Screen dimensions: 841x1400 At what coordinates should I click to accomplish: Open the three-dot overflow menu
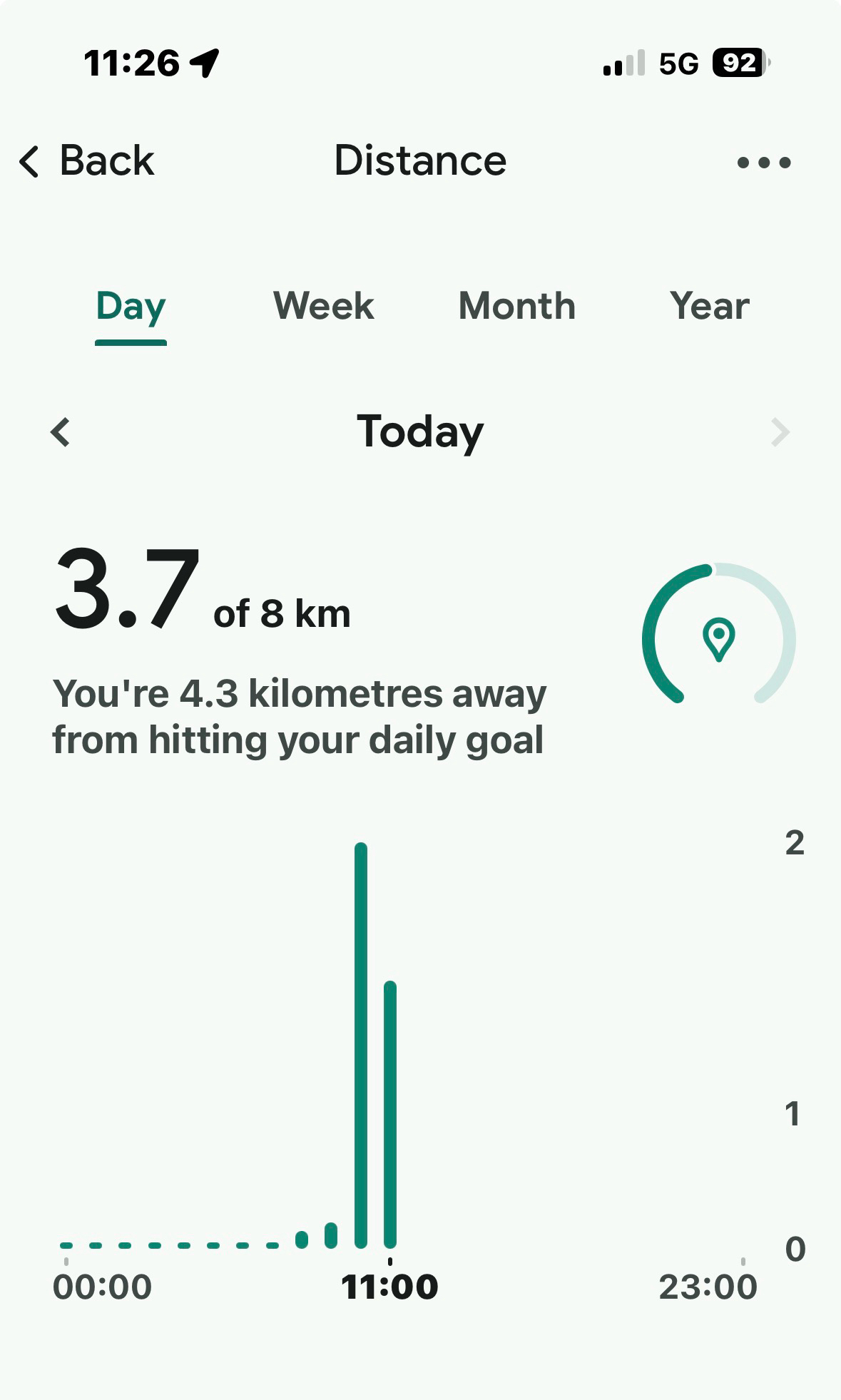point(763,163)
